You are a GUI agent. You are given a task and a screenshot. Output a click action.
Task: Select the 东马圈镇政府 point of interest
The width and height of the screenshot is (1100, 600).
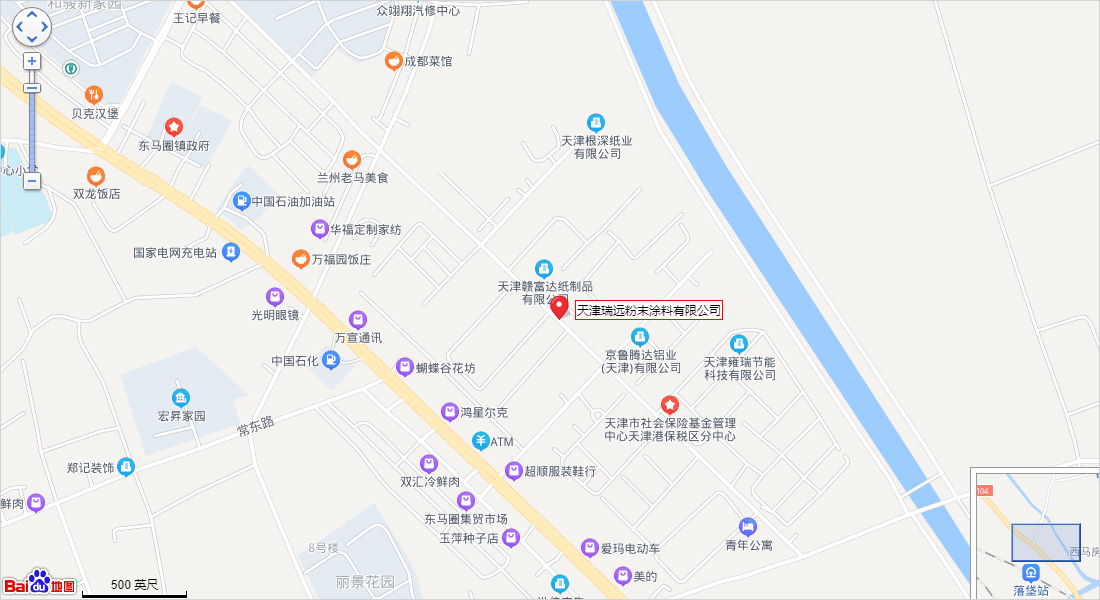pyautogui.click(x=174, y=127)
